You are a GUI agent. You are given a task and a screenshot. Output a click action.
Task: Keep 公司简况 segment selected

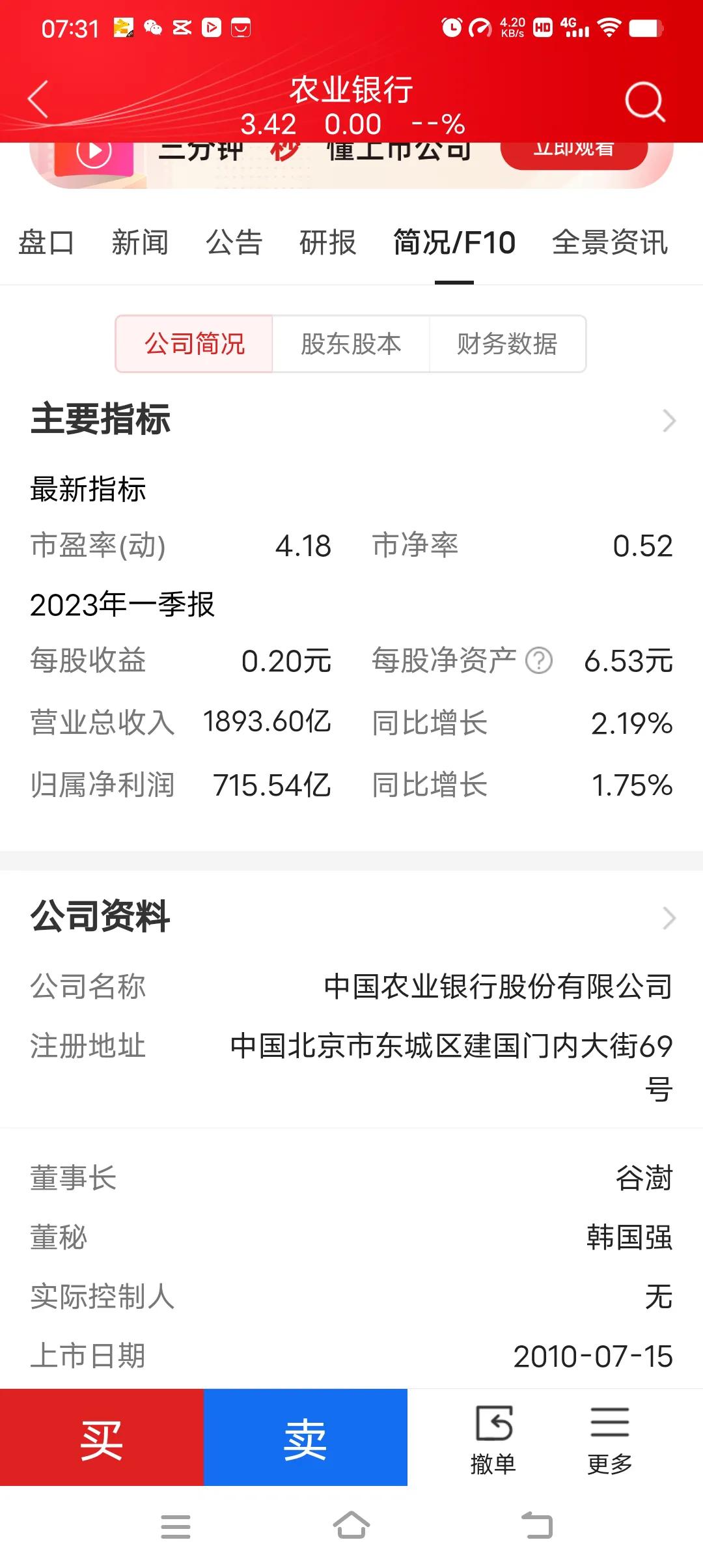[193, 344]
